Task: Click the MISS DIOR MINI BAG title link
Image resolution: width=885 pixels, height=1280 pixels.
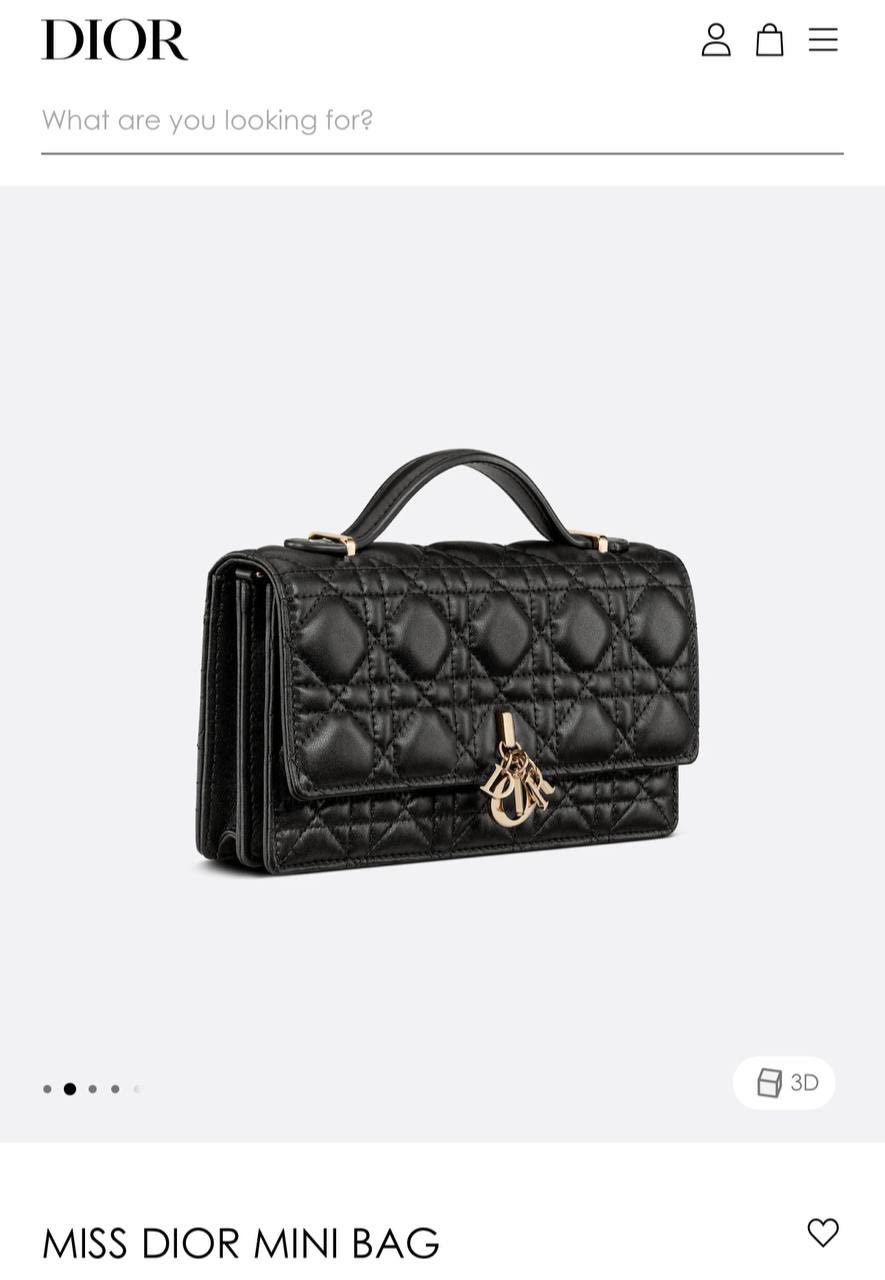Action: [239, 1243]
